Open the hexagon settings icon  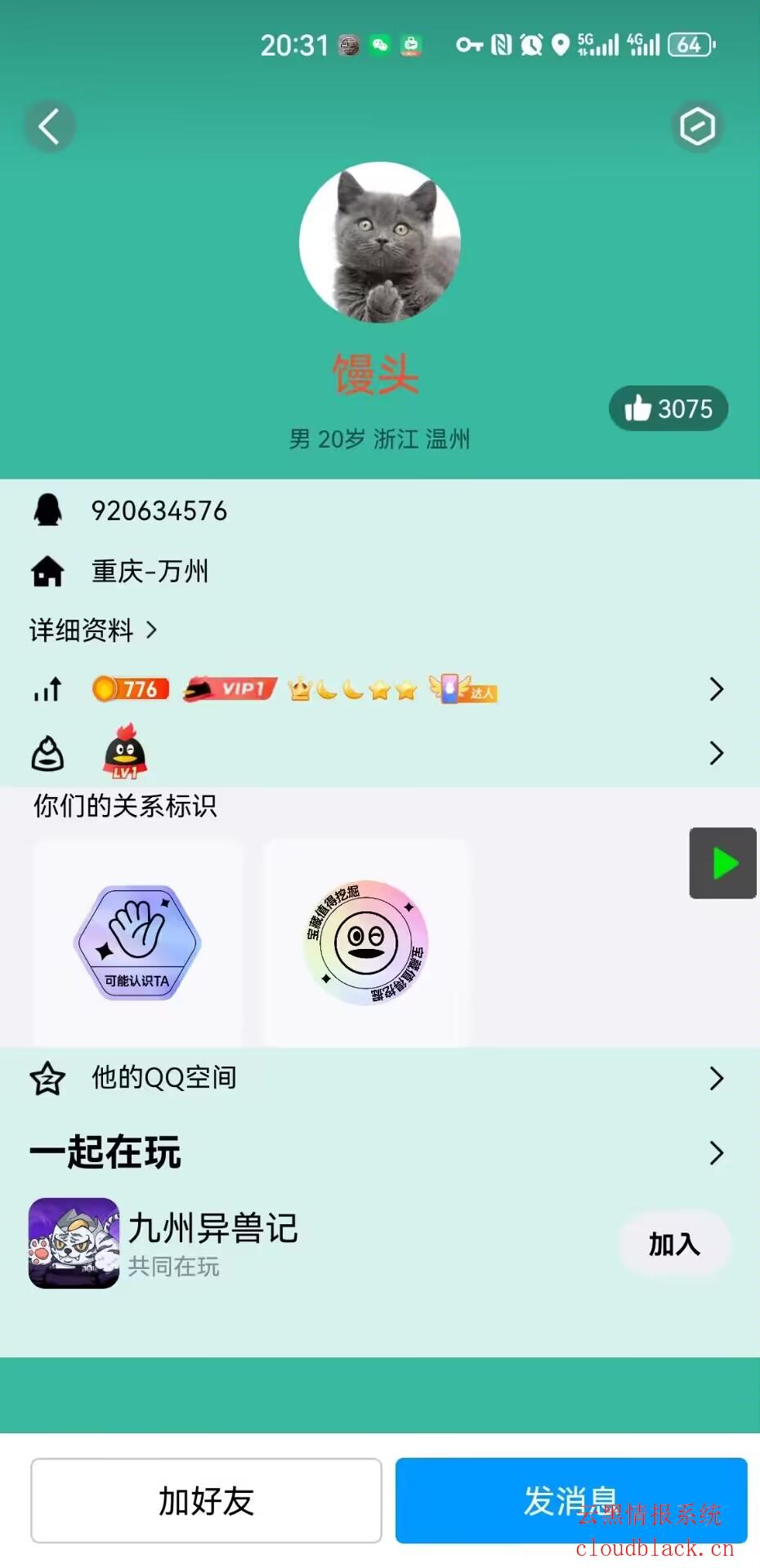697,127
